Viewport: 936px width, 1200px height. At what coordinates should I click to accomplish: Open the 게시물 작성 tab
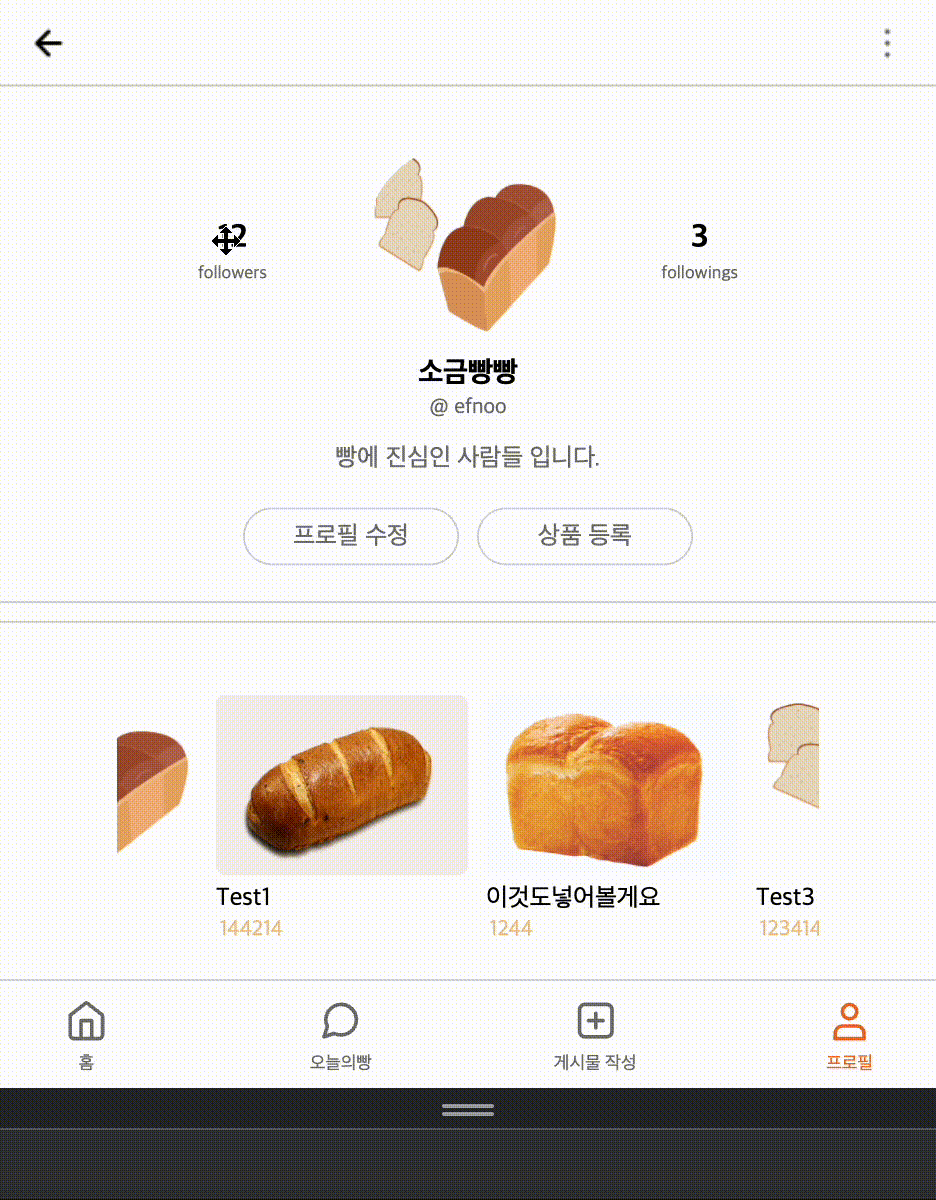coord(595,1035)
